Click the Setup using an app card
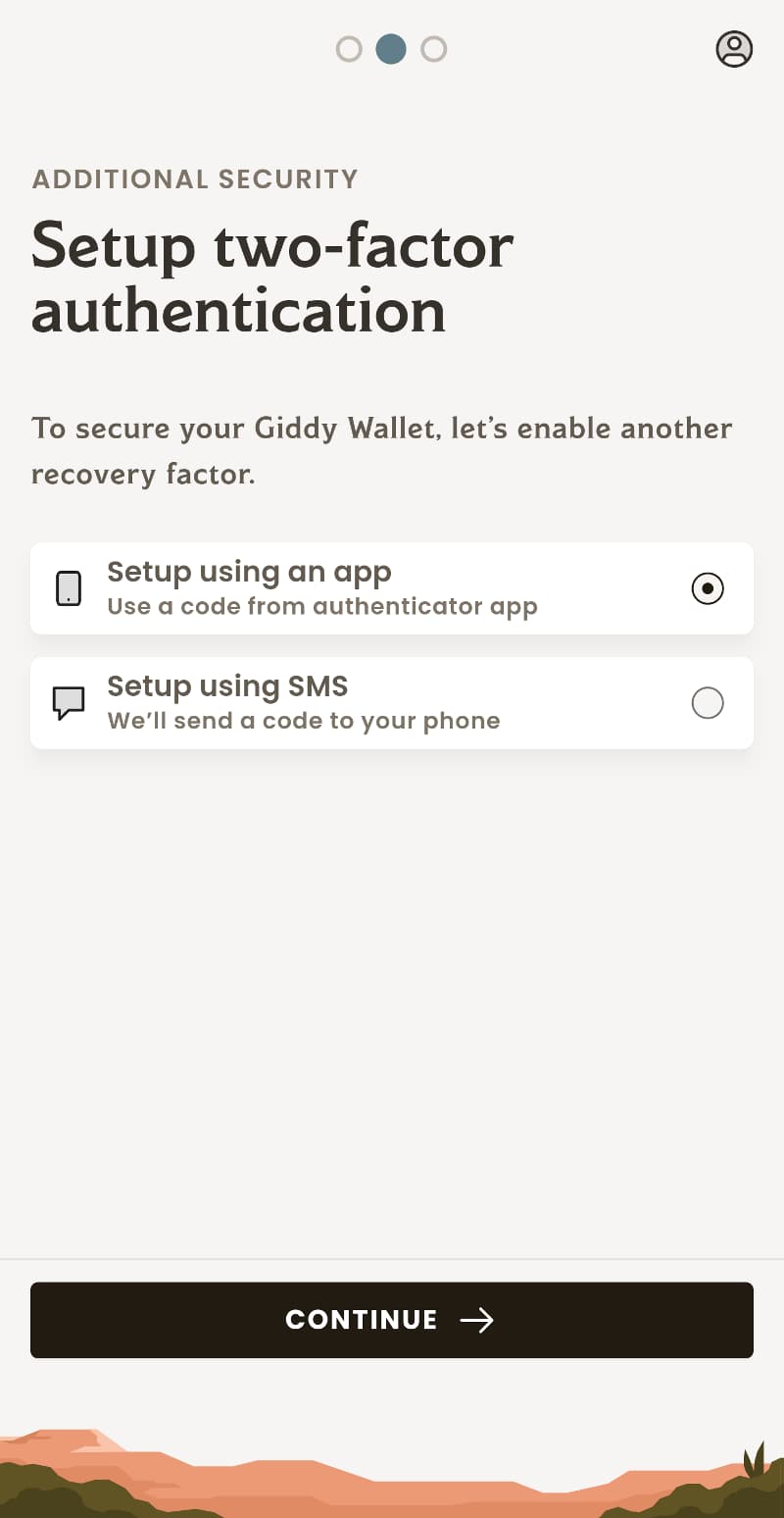 pyautogui.click(x=392, y=588)
